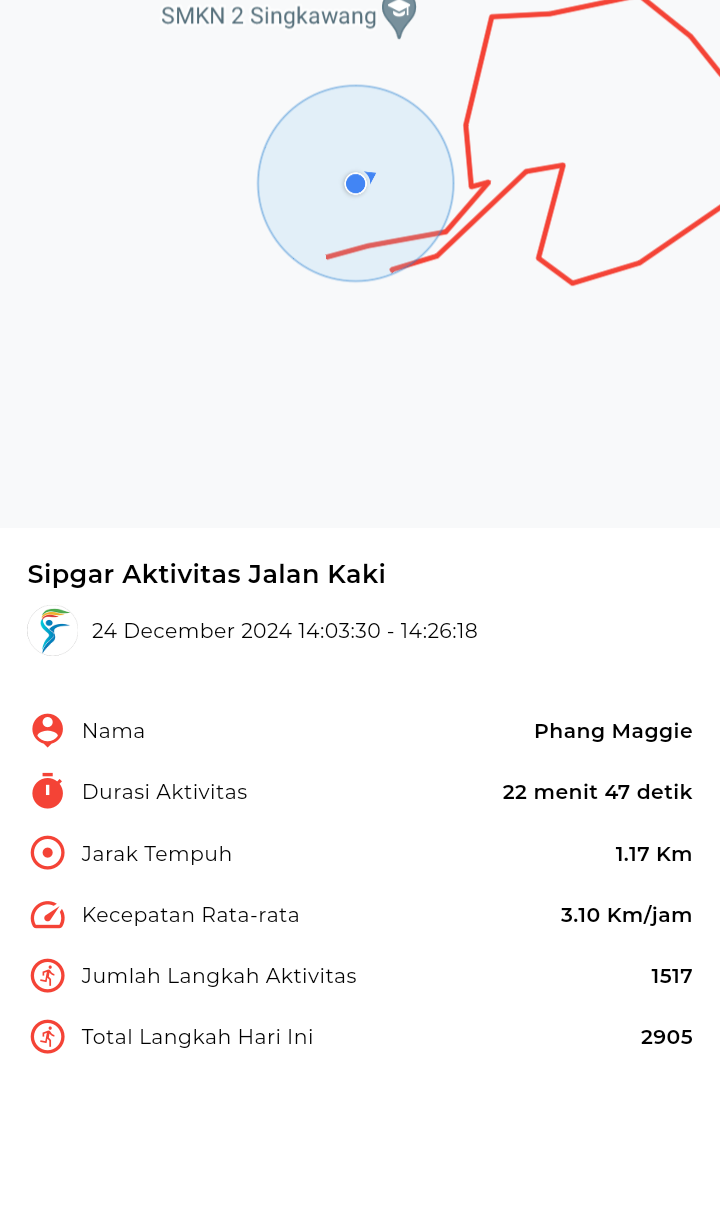This screenshot has width=720, height=1209.
Task: Tap the SMKN 2 Singkawang map marker
Action: (399, 17)
